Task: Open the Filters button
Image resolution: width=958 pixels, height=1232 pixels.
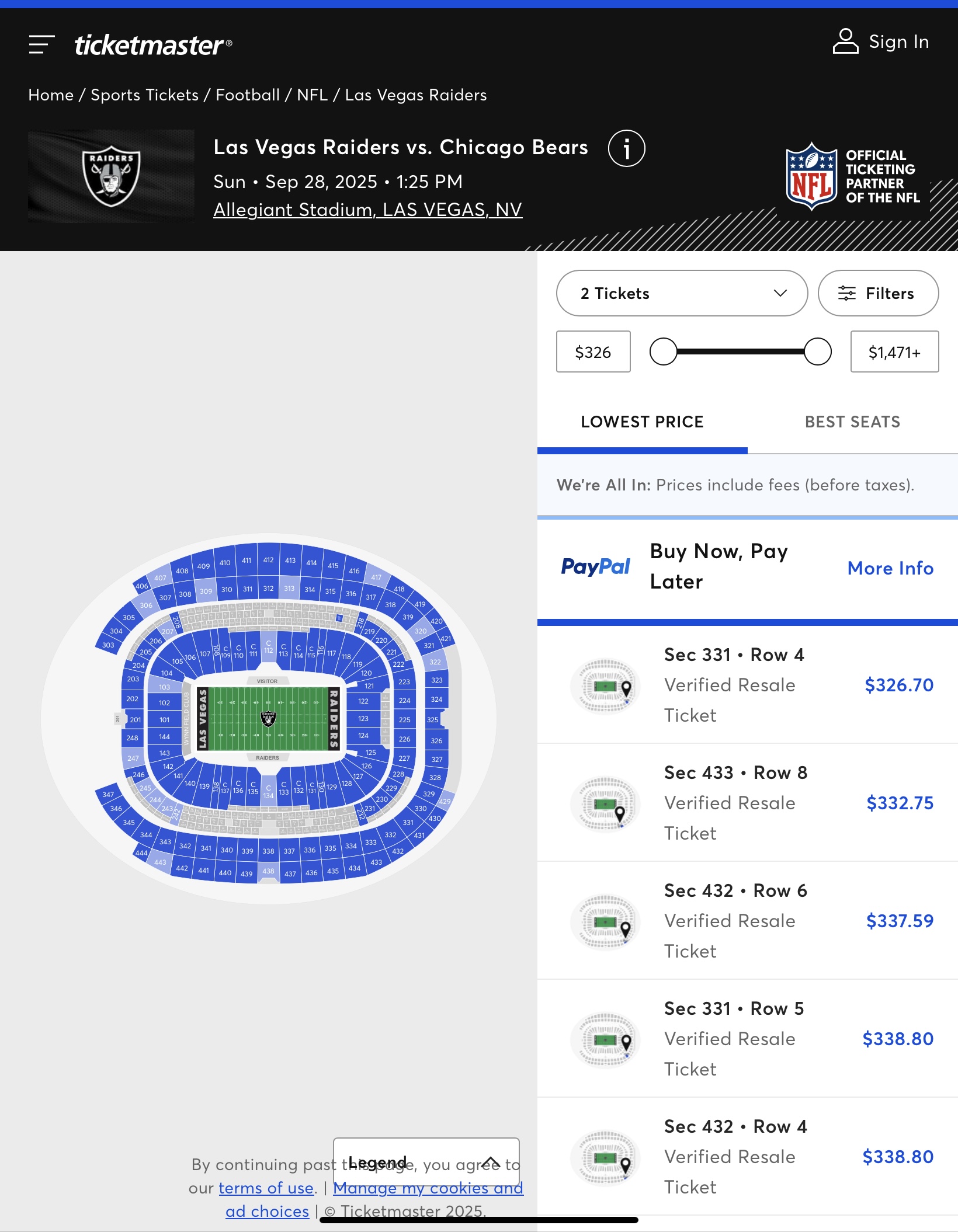Action: click(877, 293)
